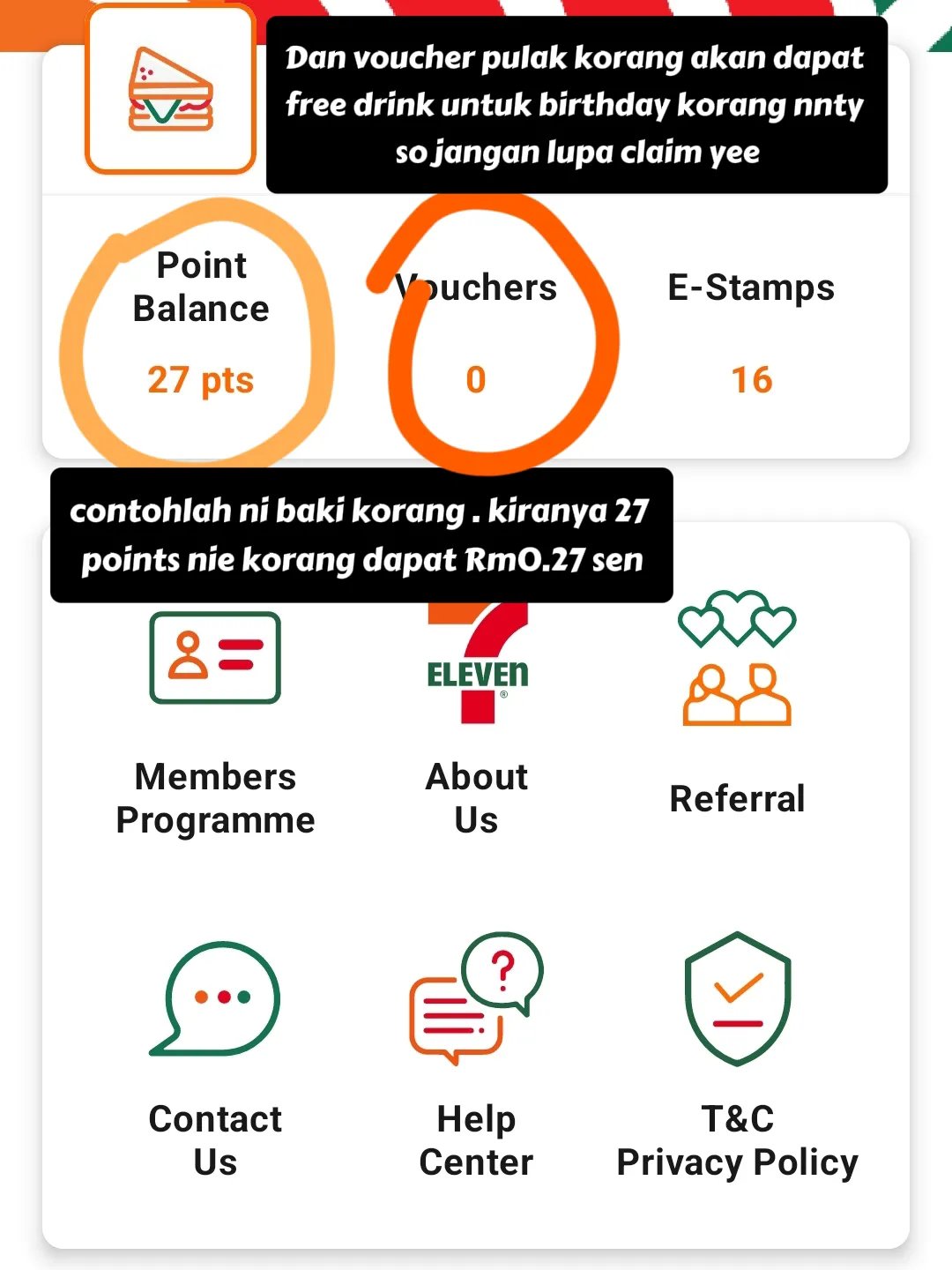952x1270 pixels.
Task: Read T&C Privacy Policy
Action: (737, 1058)
